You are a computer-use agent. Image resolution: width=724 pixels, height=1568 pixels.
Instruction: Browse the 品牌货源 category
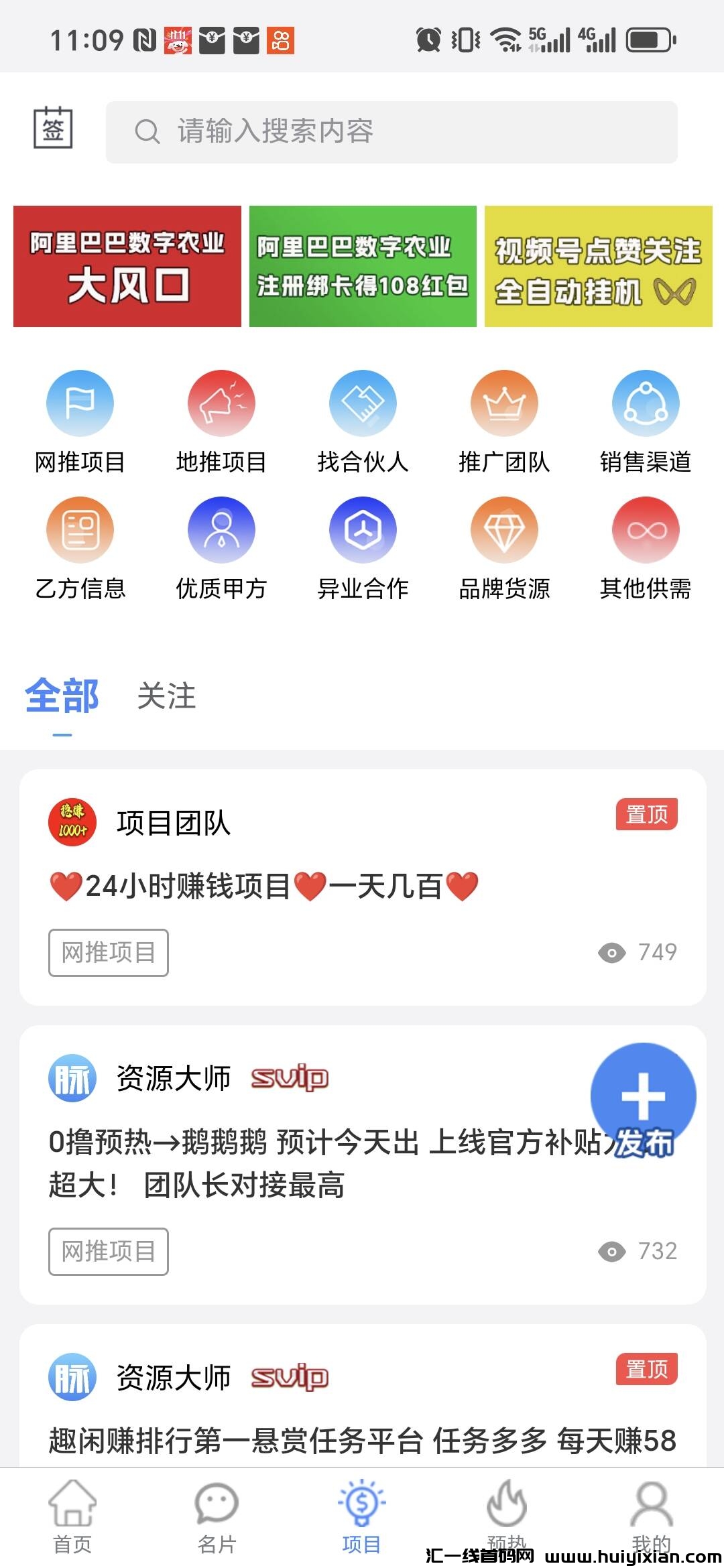tap(504, 530)
